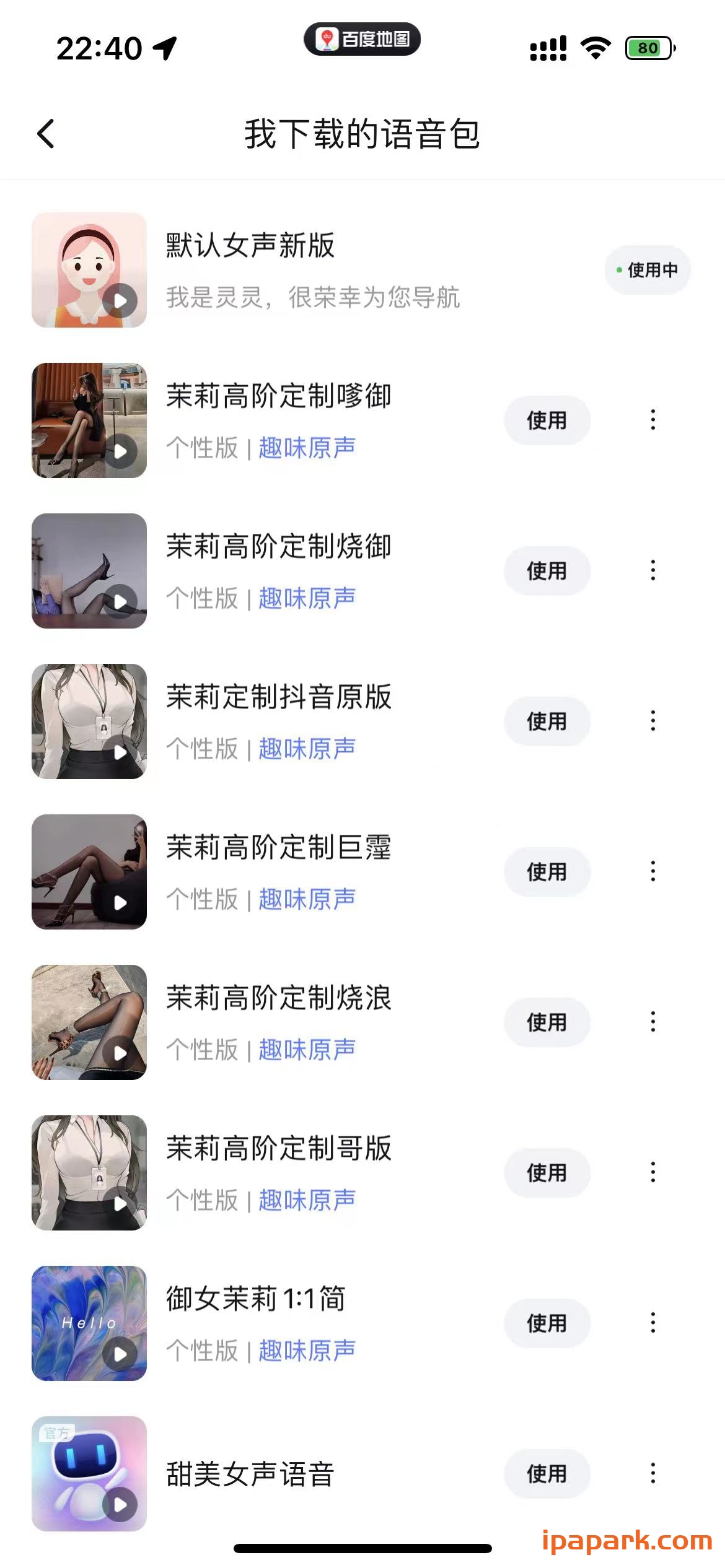This screenshot has width=725, height=1568.
Task: Play the 茉莉高阶定制巨霆 voice sample
Action: (121, 903)
